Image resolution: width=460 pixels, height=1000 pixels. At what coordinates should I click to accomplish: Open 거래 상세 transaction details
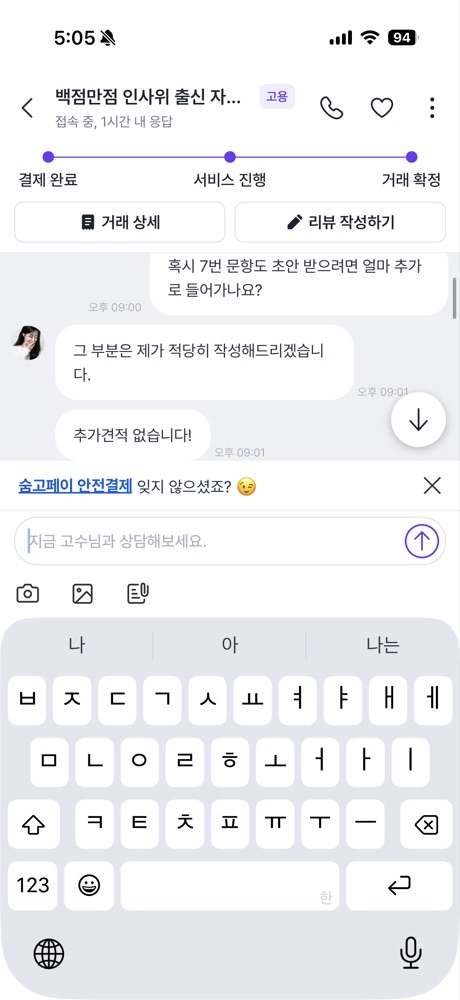click(x=120, y=222)
